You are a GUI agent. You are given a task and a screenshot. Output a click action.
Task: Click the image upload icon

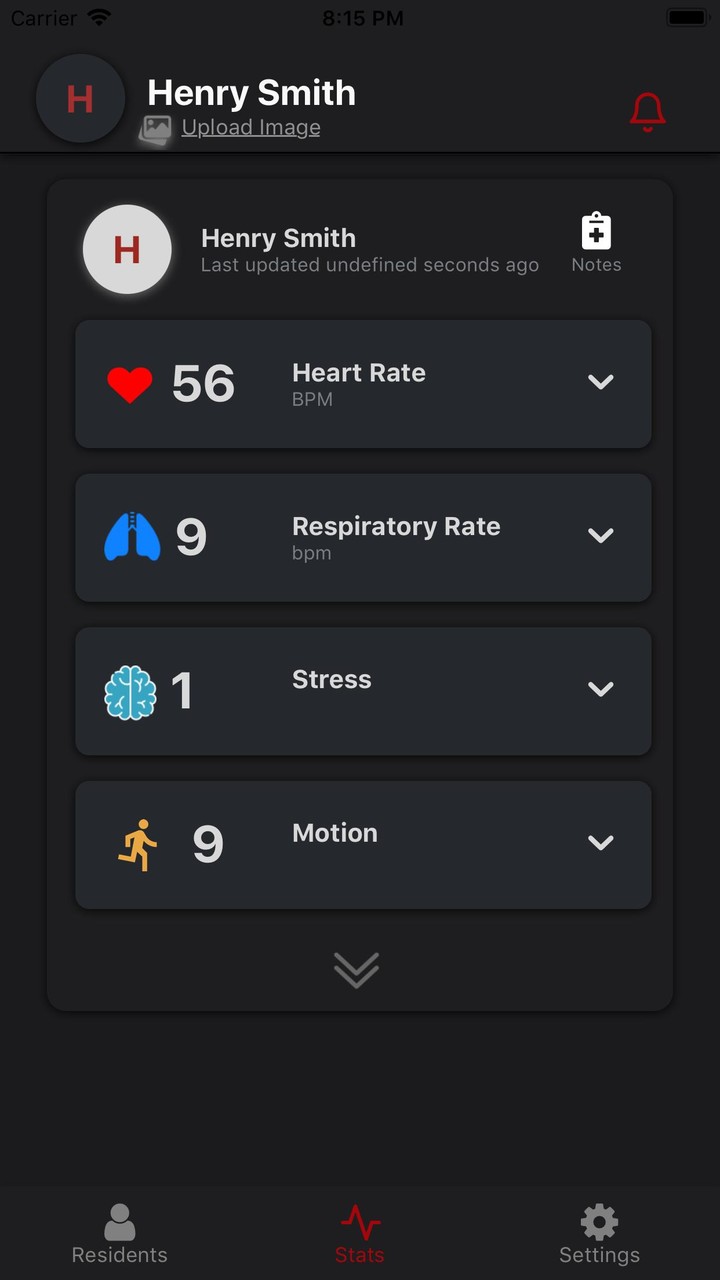(155, 127)
